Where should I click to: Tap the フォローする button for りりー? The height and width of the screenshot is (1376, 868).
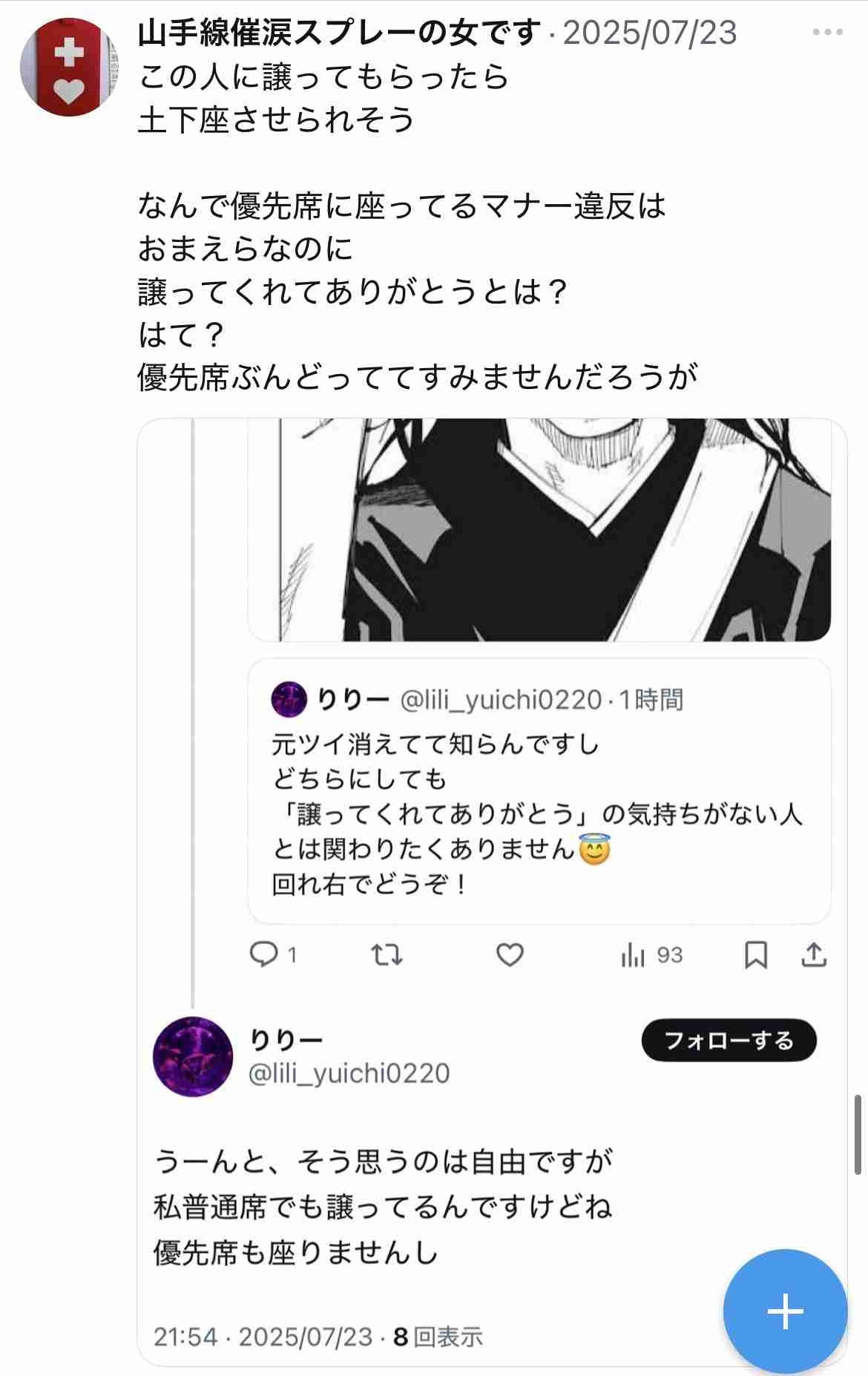coord(729,1041)
